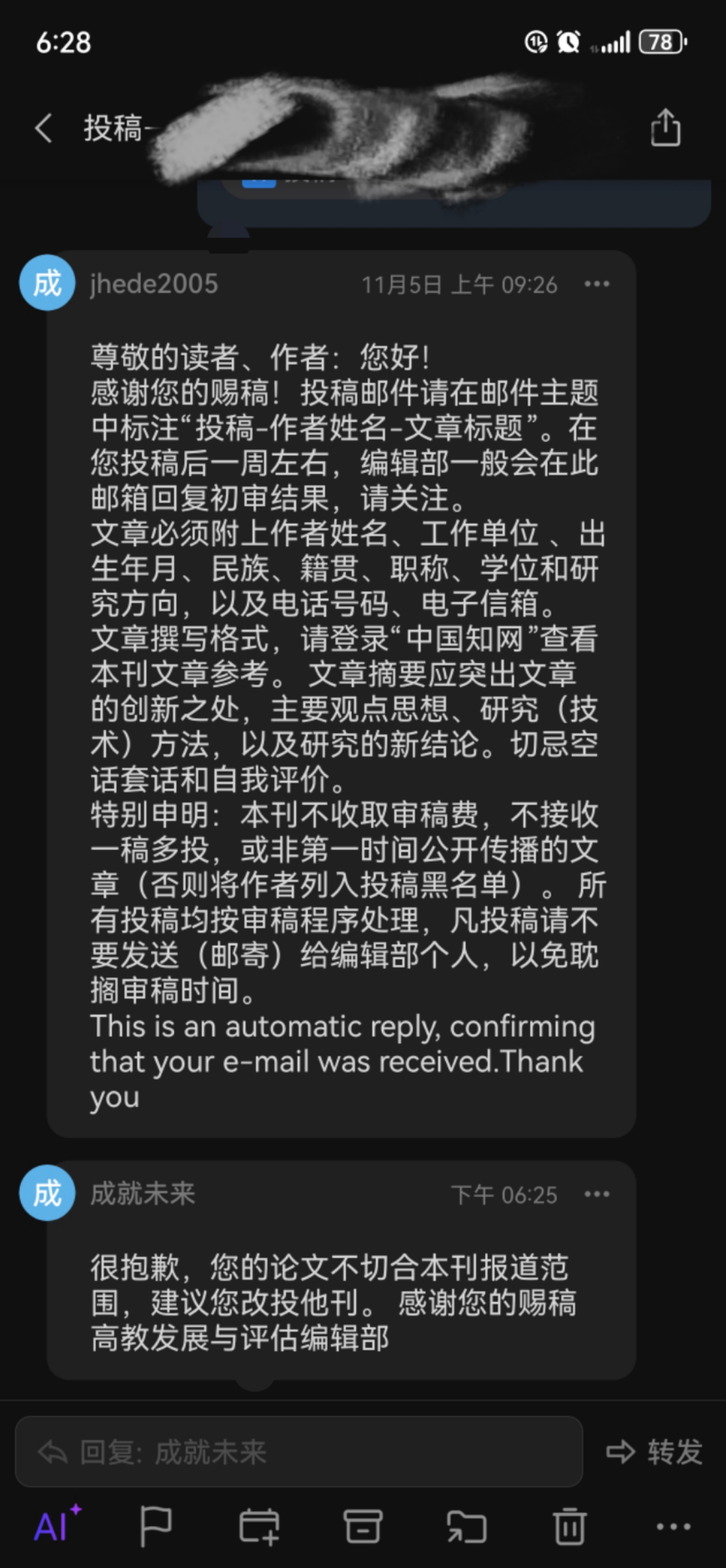This screenshot has height=1568, width=726.
Task: Open the AI assistant
Action: pos(57,1525)
